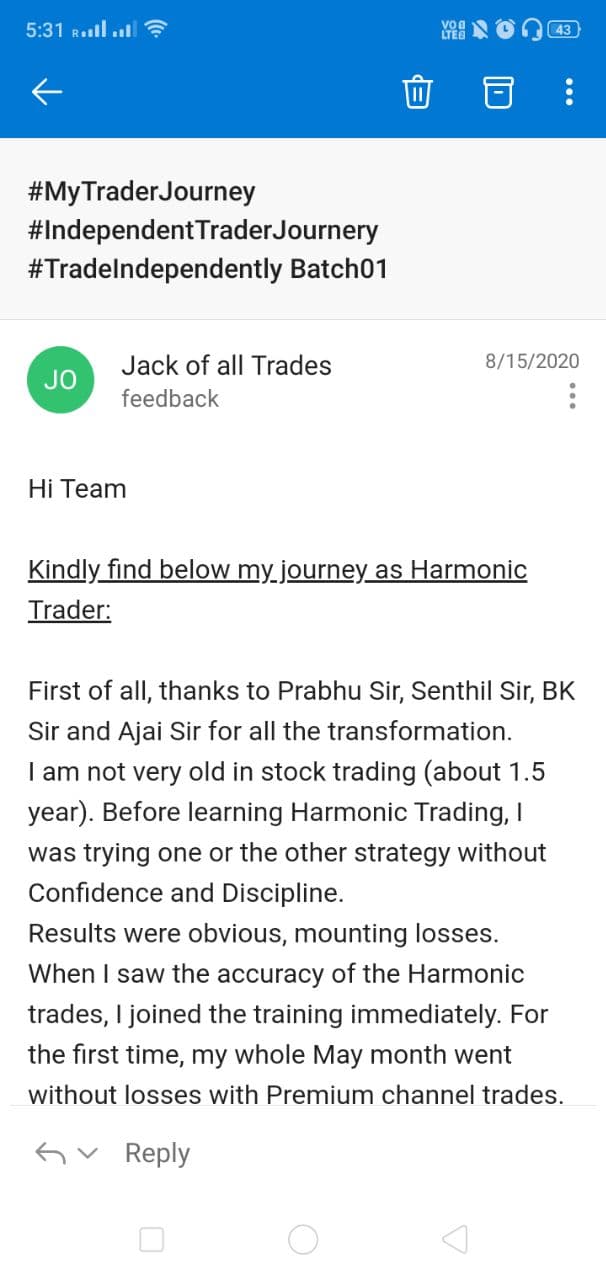Viewport: 606px width, 1280px height.
Task: Delete this email
Action: (x=417, y=92)
